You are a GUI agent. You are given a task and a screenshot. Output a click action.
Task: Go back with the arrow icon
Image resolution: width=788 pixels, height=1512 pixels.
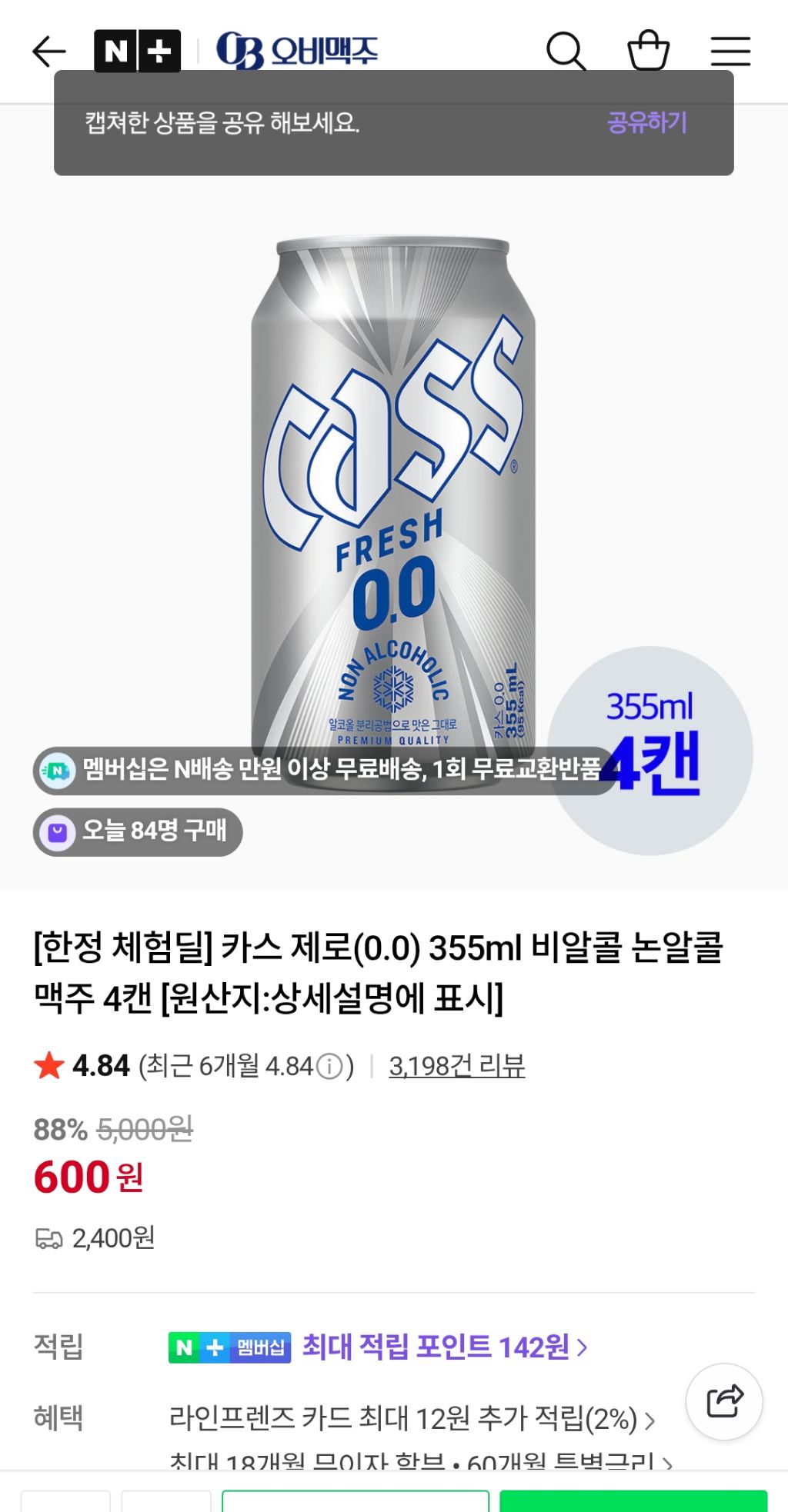tap(49, 52)
